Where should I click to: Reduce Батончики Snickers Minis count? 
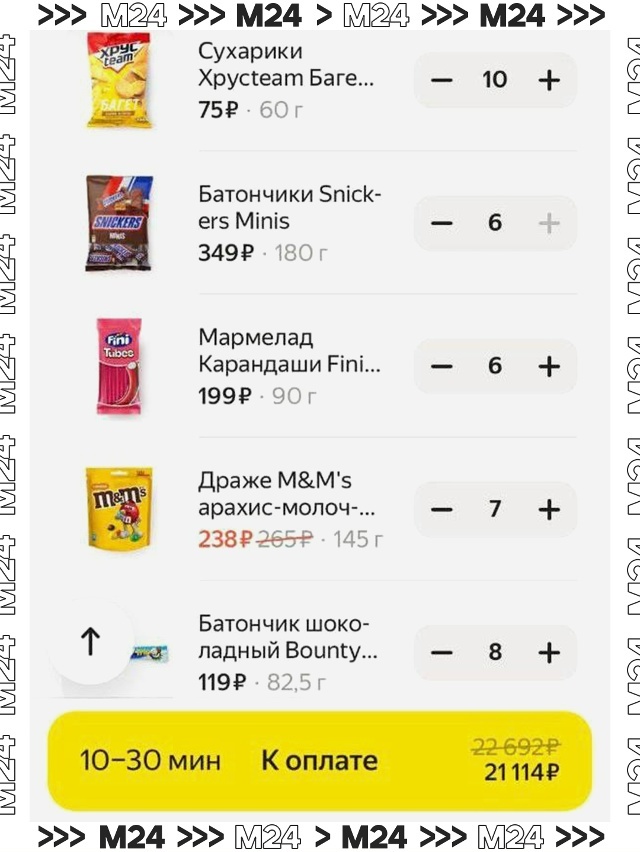[x=442, y=223]
